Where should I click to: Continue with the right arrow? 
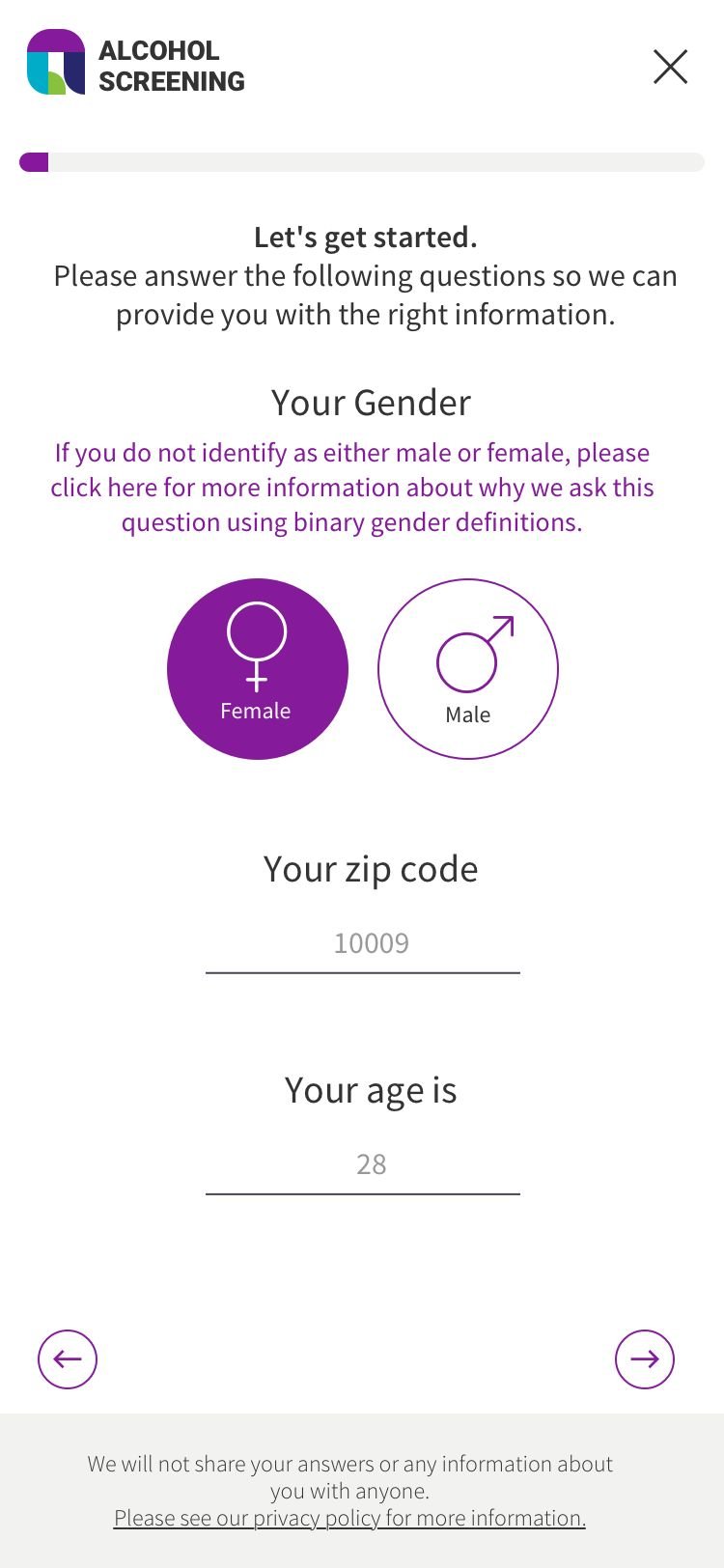click(644, 1359)
